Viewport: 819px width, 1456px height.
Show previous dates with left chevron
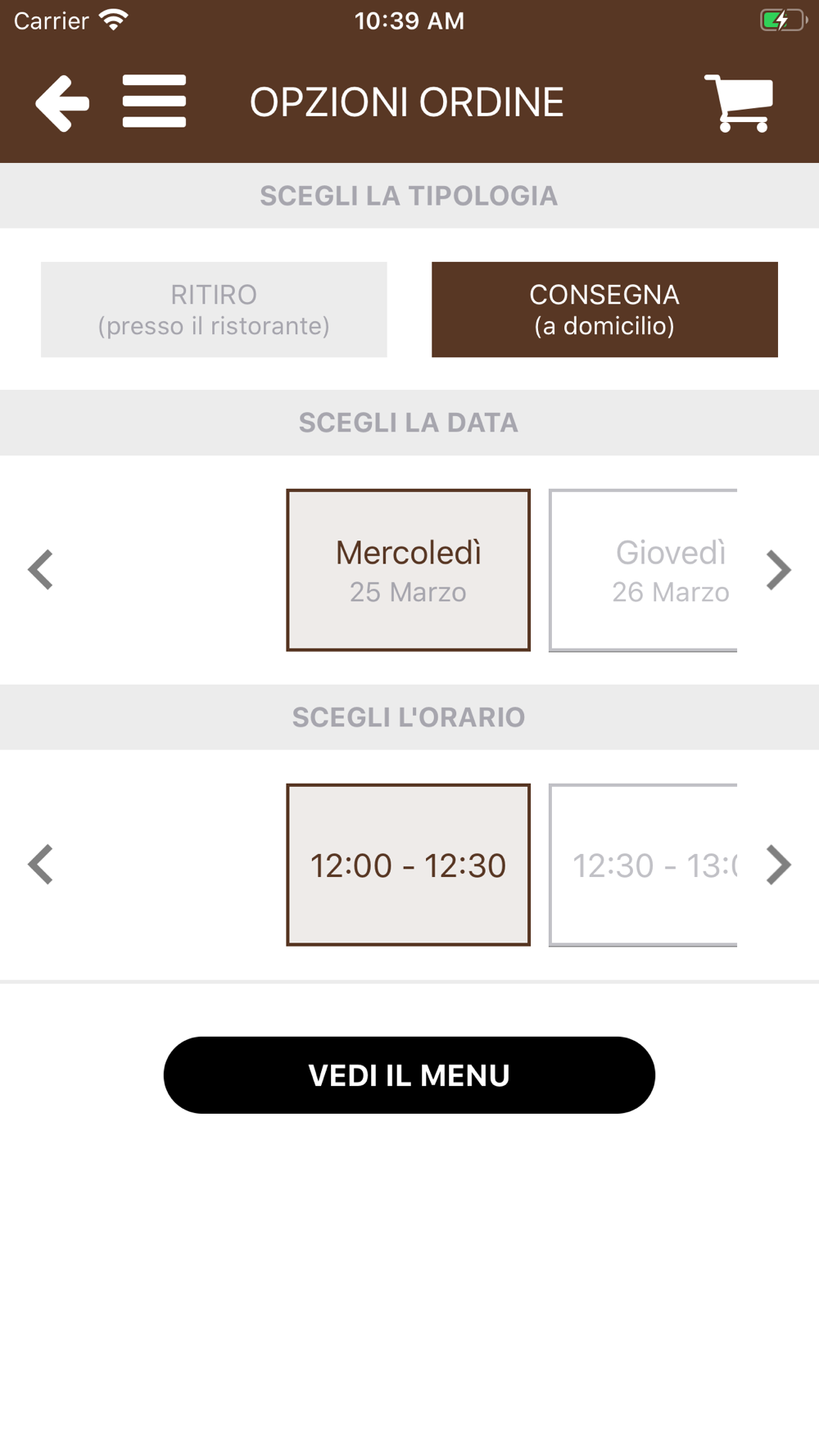click(x=40, y=570)
